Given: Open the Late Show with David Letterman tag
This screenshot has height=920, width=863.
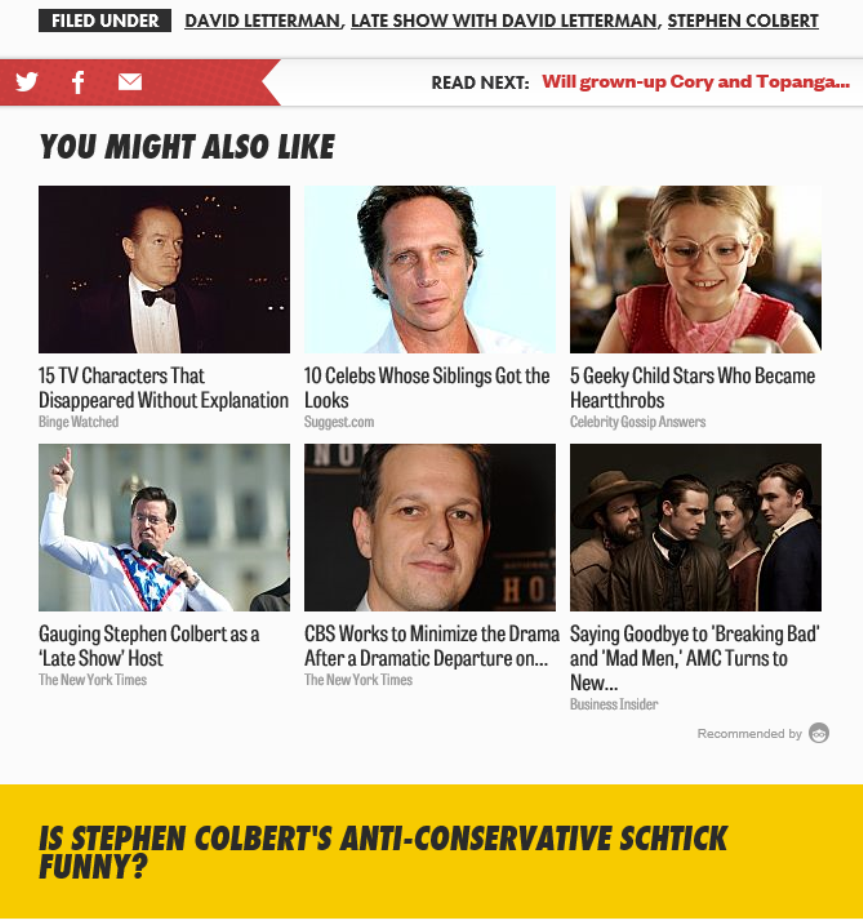Looking at the screenshot, I should 504,21.
